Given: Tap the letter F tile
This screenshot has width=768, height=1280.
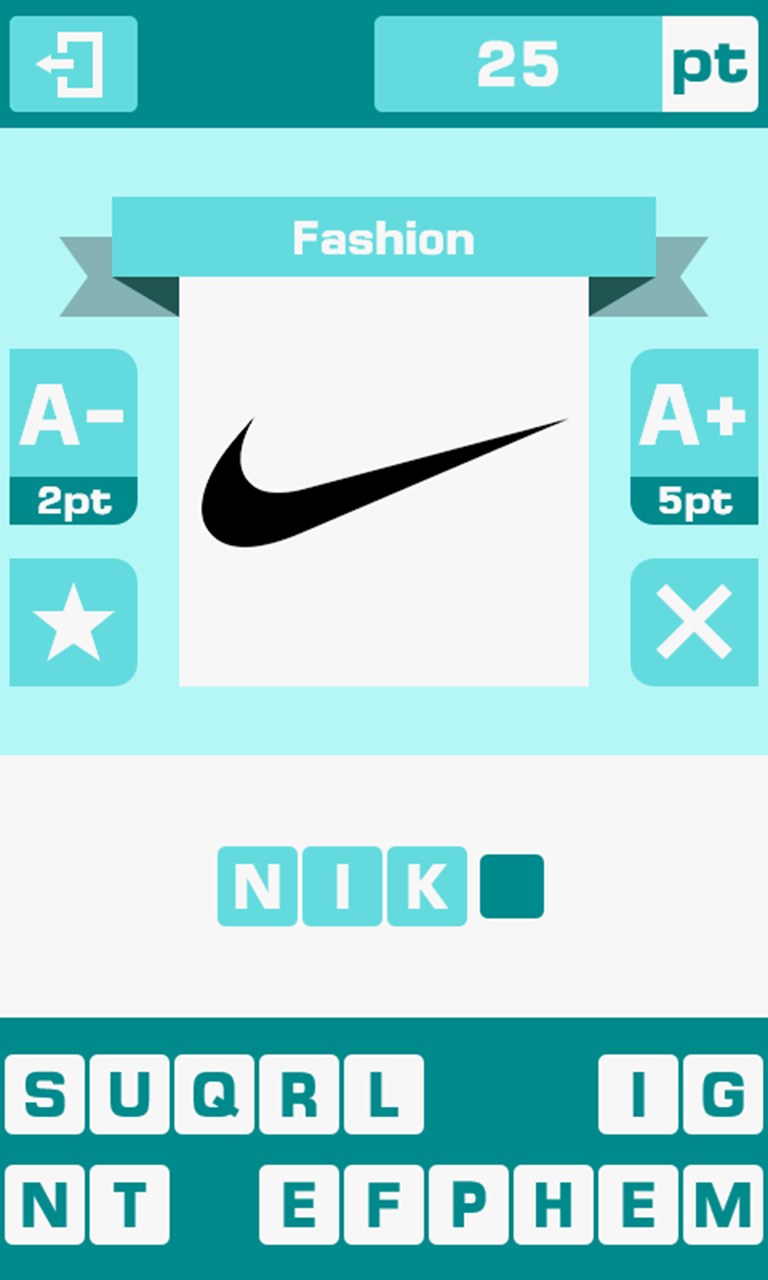Looking at the screenshot, I should [x=384, y=1205].
